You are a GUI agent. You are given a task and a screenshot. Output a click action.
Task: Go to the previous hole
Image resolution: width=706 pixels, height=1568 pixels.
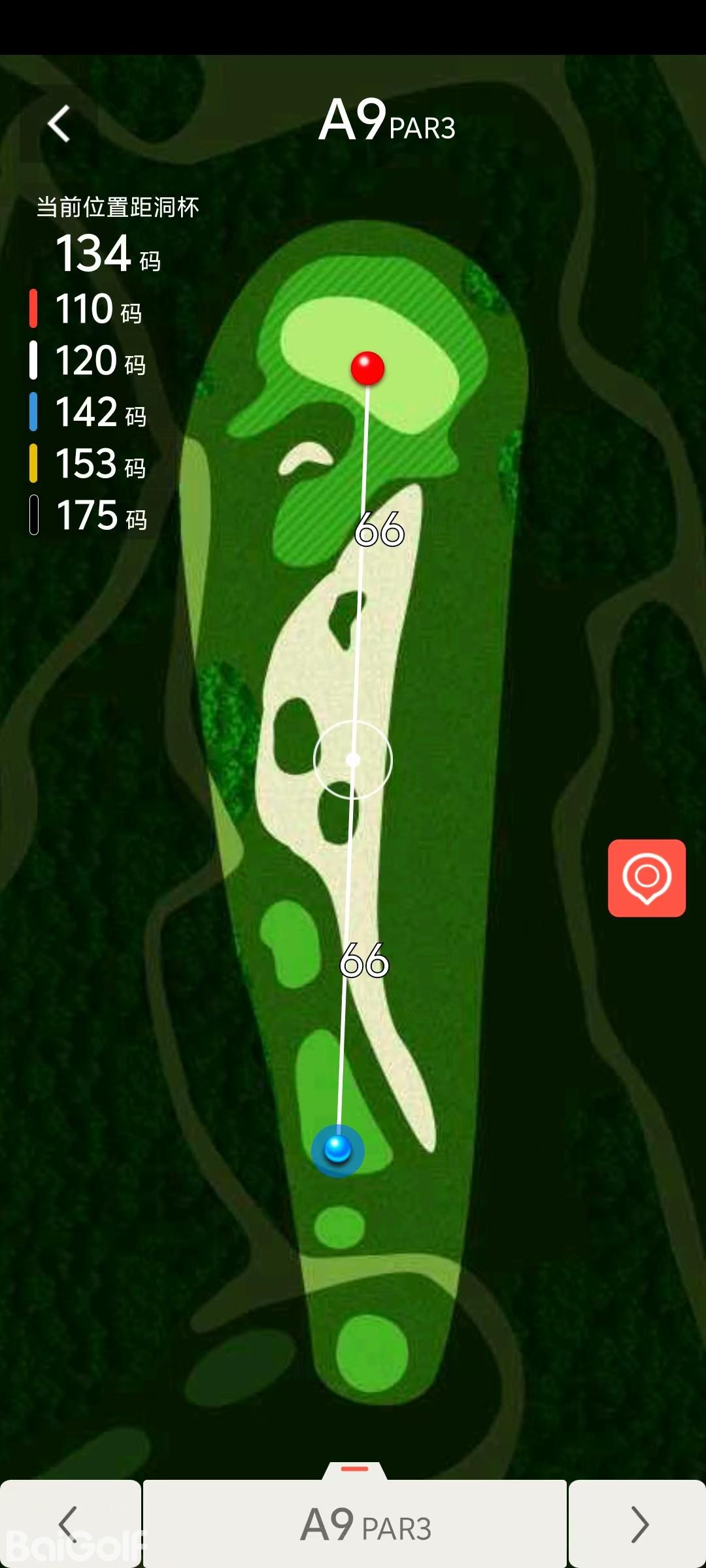69,1524
